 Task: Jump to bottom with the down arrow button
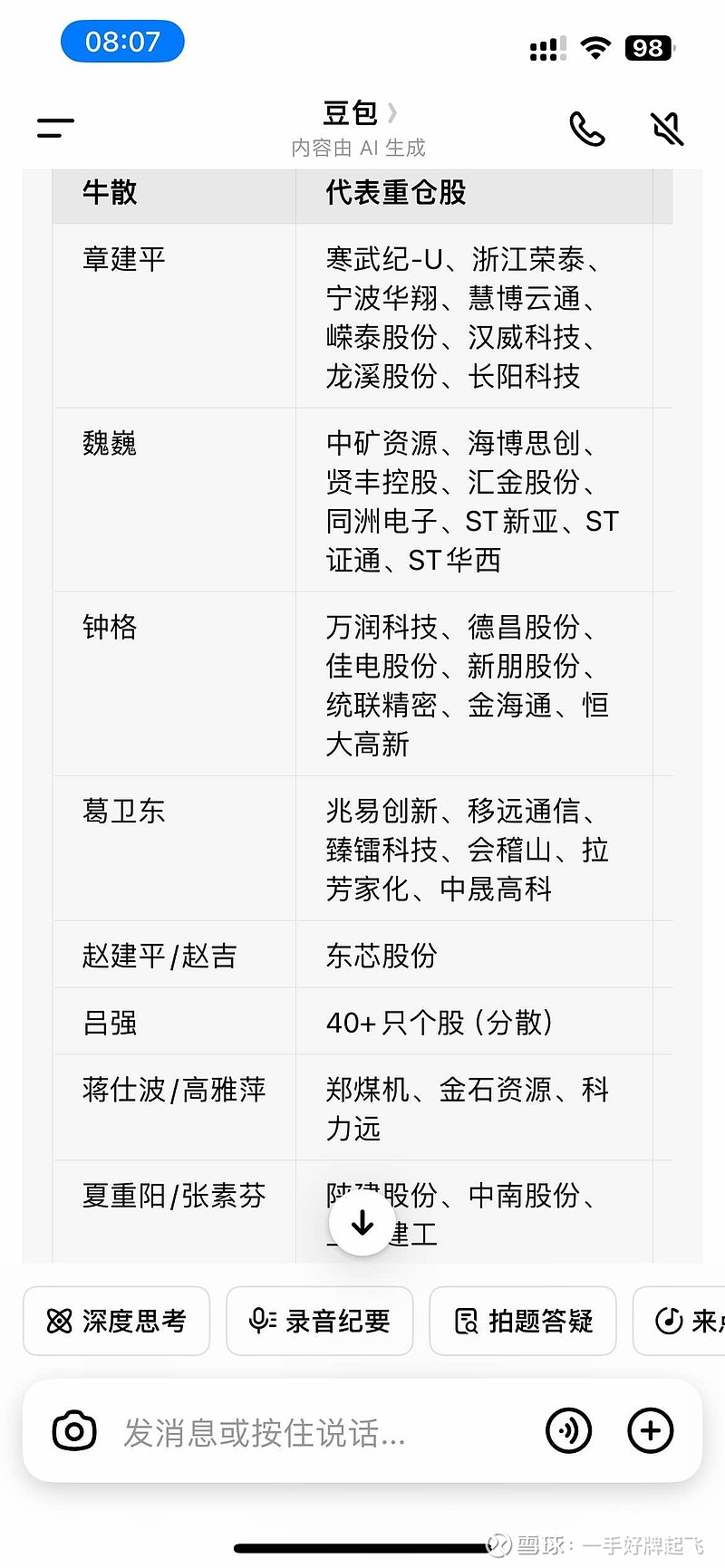(362, 1222)
